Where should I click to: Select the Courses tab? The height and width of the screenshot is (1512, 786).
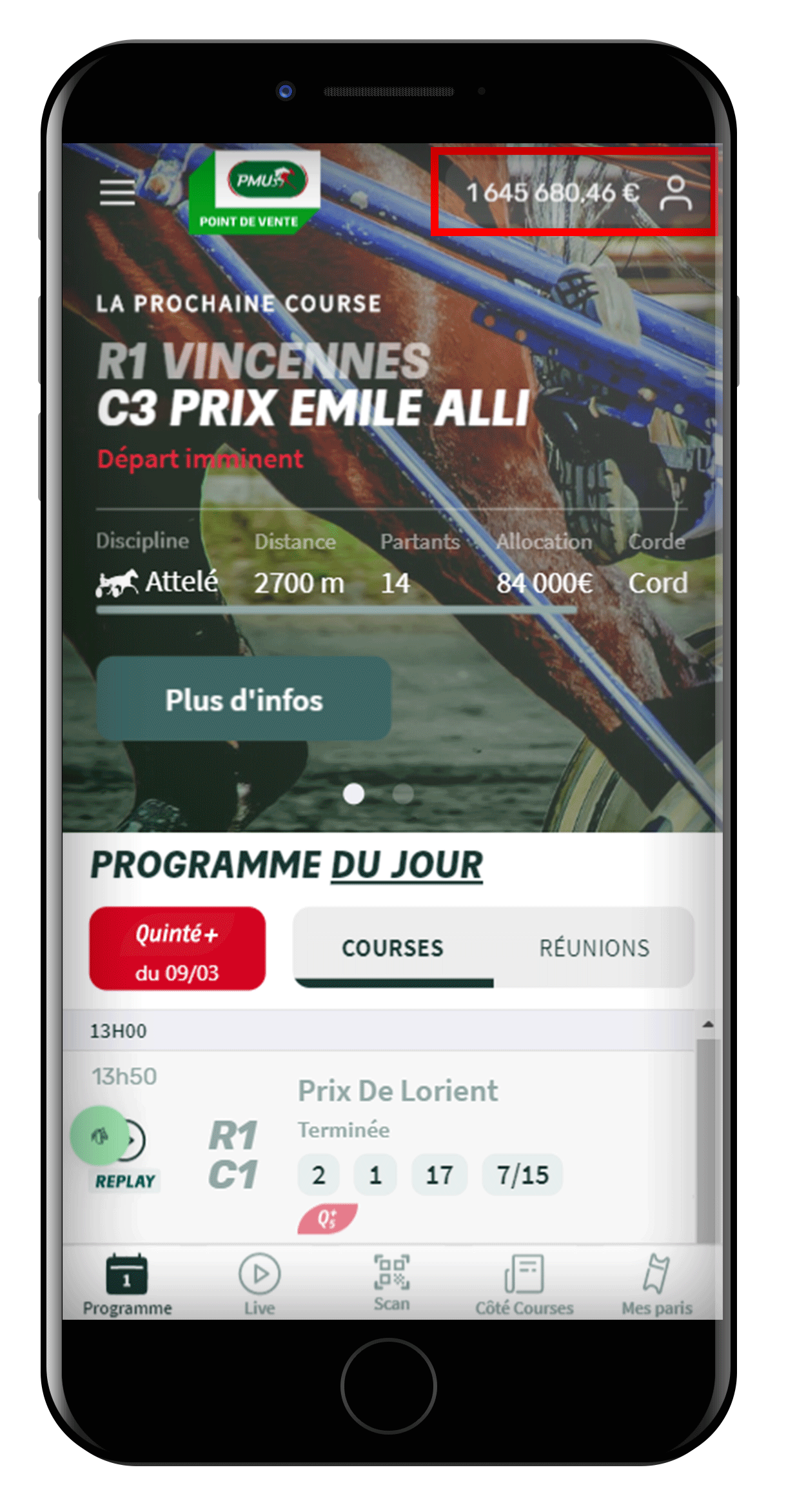pyautogui.click(x=393, y=948)
